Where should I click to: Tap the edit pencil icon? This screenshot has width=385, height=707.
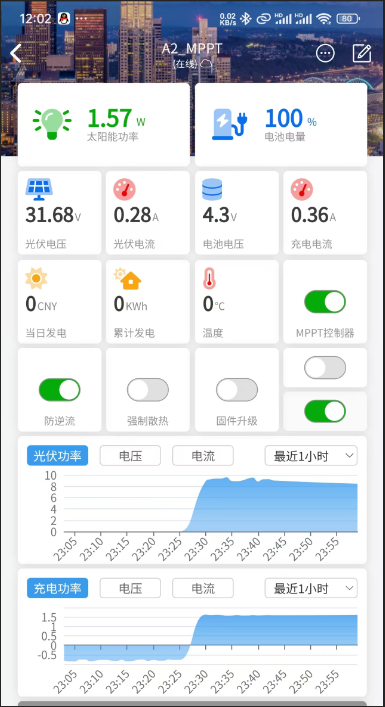(x=362, y=54)
